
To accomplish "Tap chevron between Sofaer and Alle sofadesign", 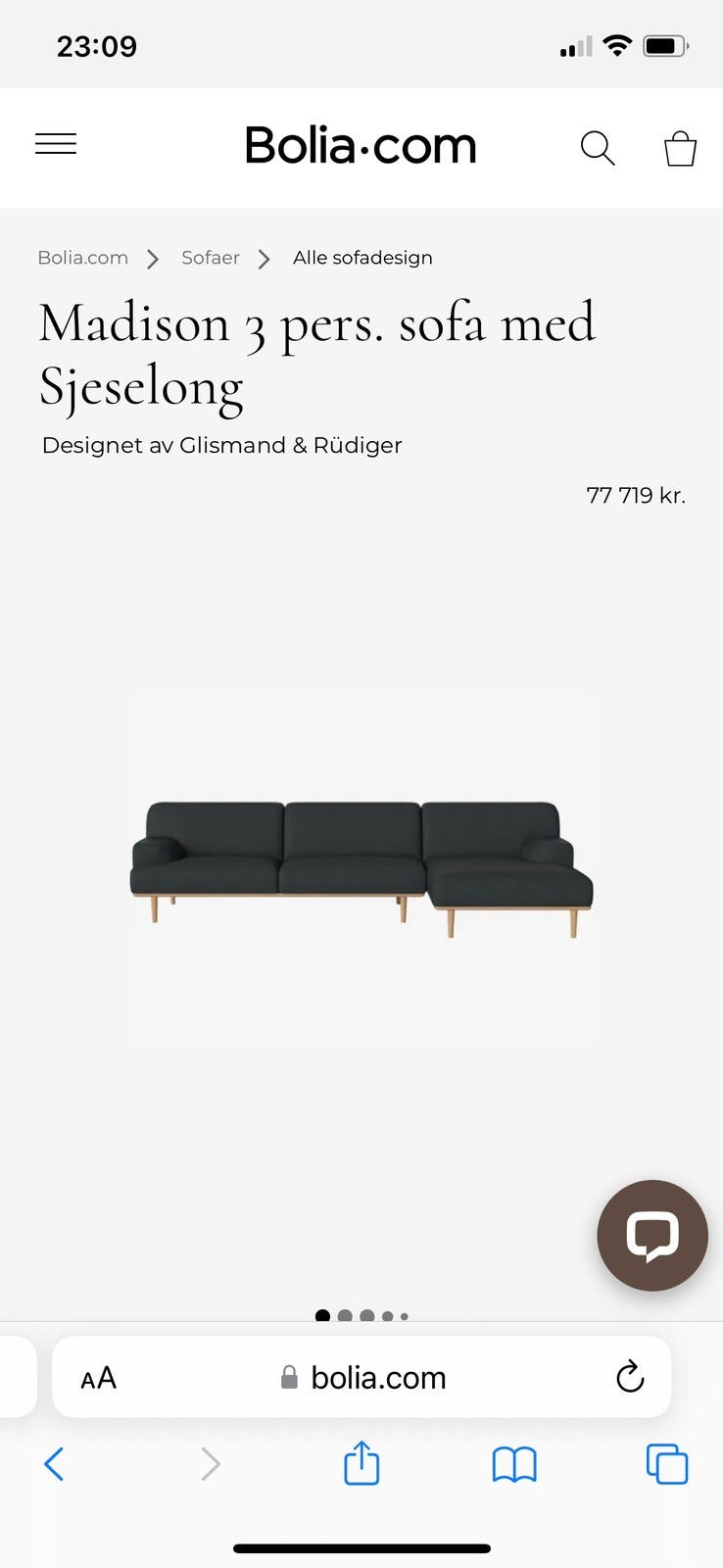I will pyautogui.click(x=264, y=259).
